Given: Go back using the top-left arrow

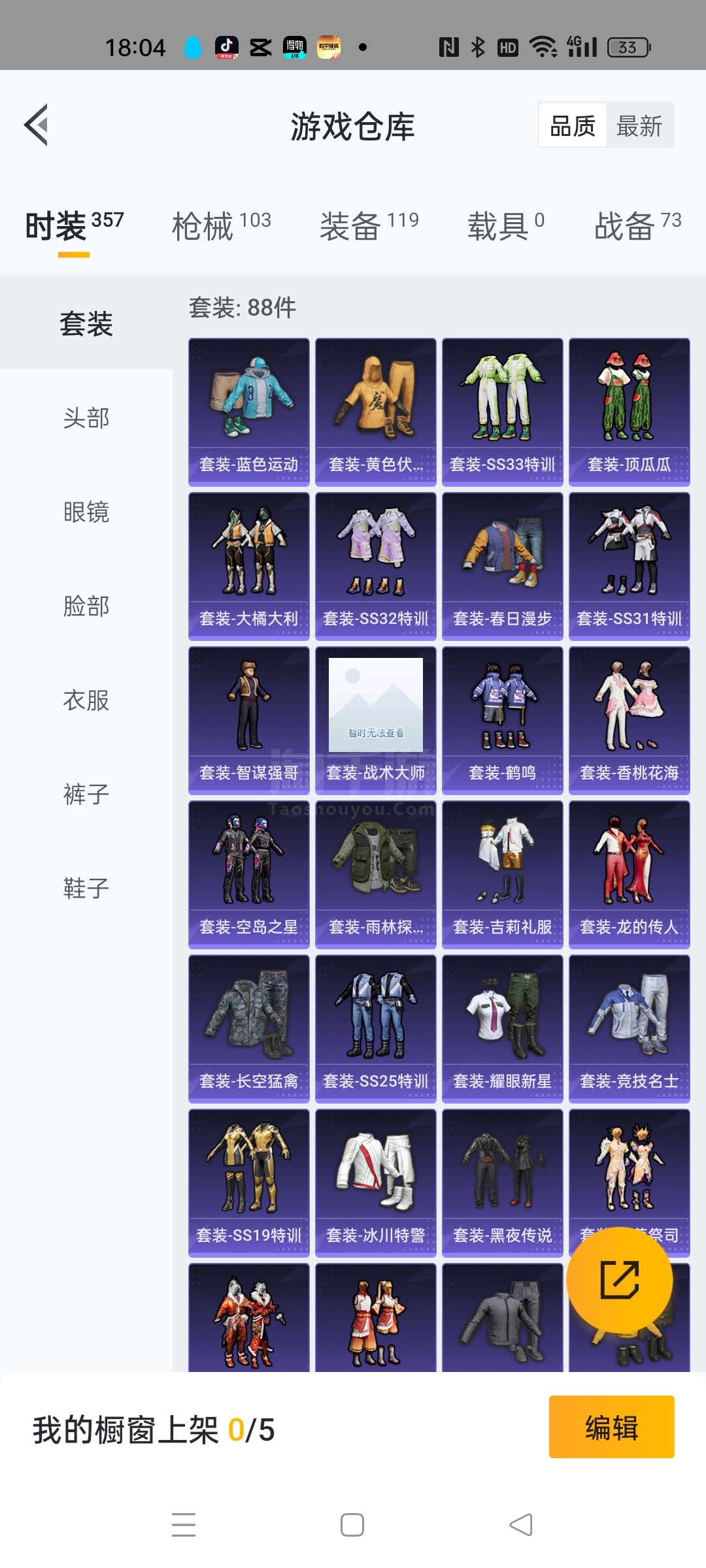Looking at the screenshot, I should coord(37,125).
